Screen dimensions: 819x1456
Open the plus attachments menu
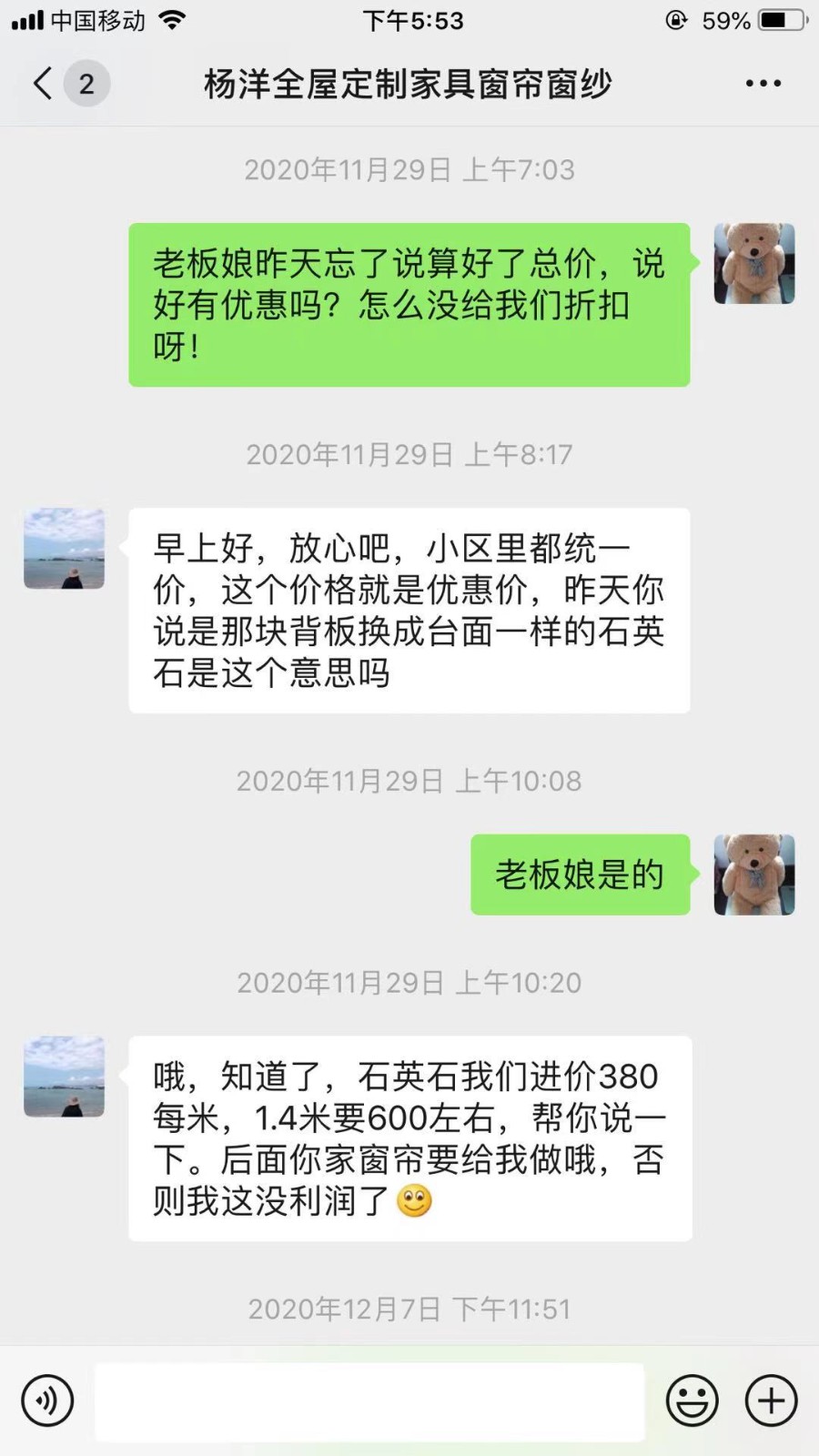[772, 1400]
